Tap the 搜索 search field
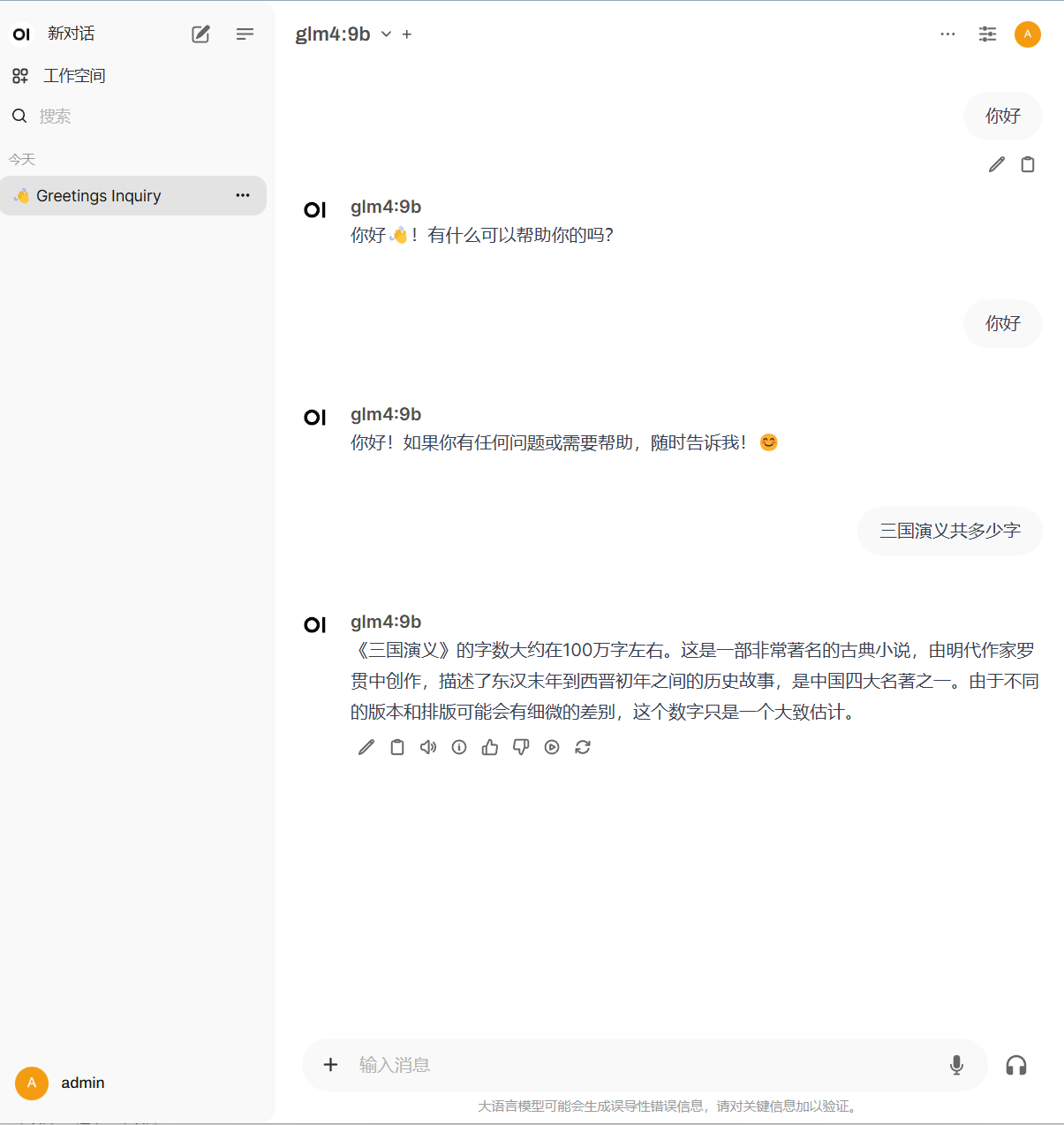The height and width of the screenshot is (1125, 1064). [55, 117]
